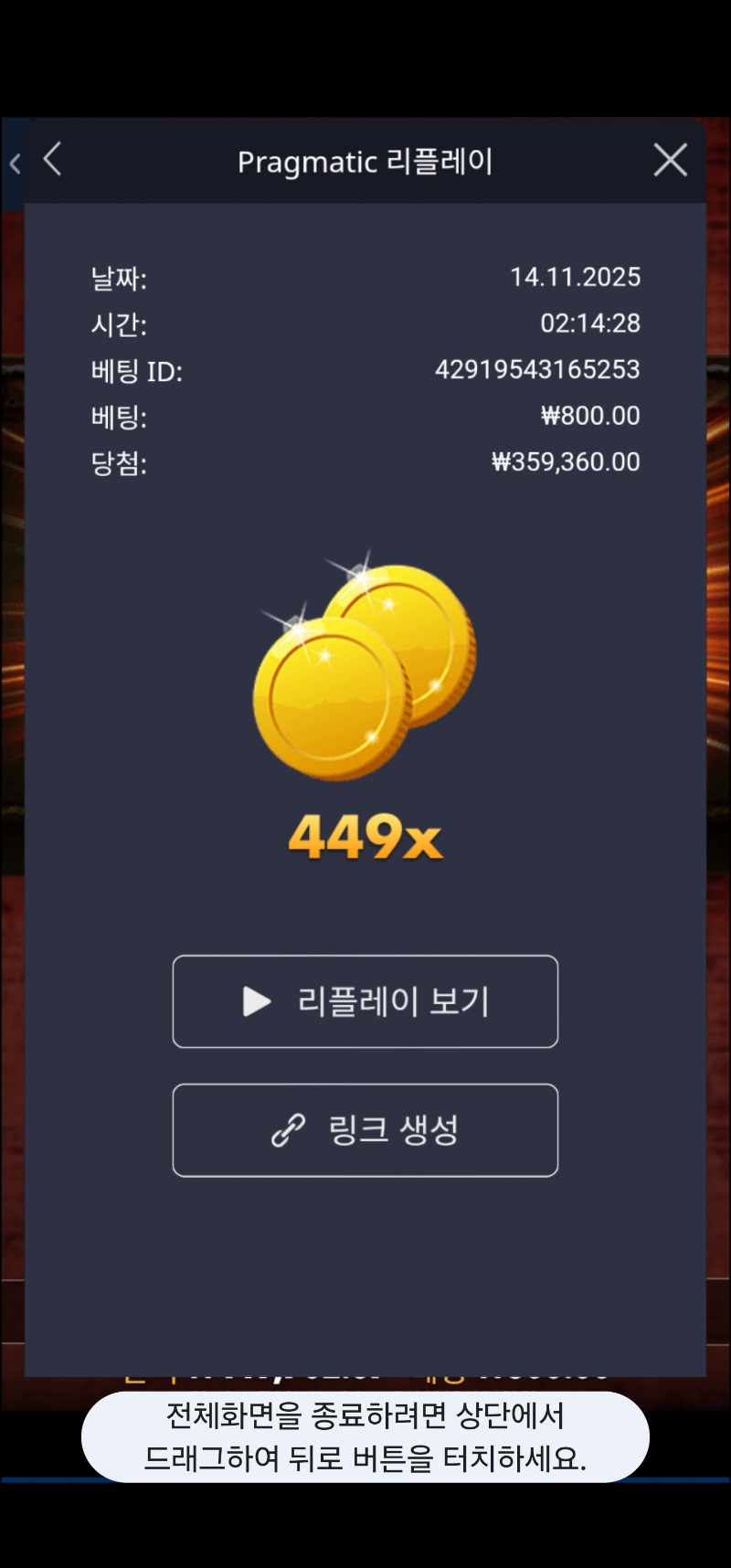Click the X icon in the header
Screen dimensions: 731x1568
(670, 159)
